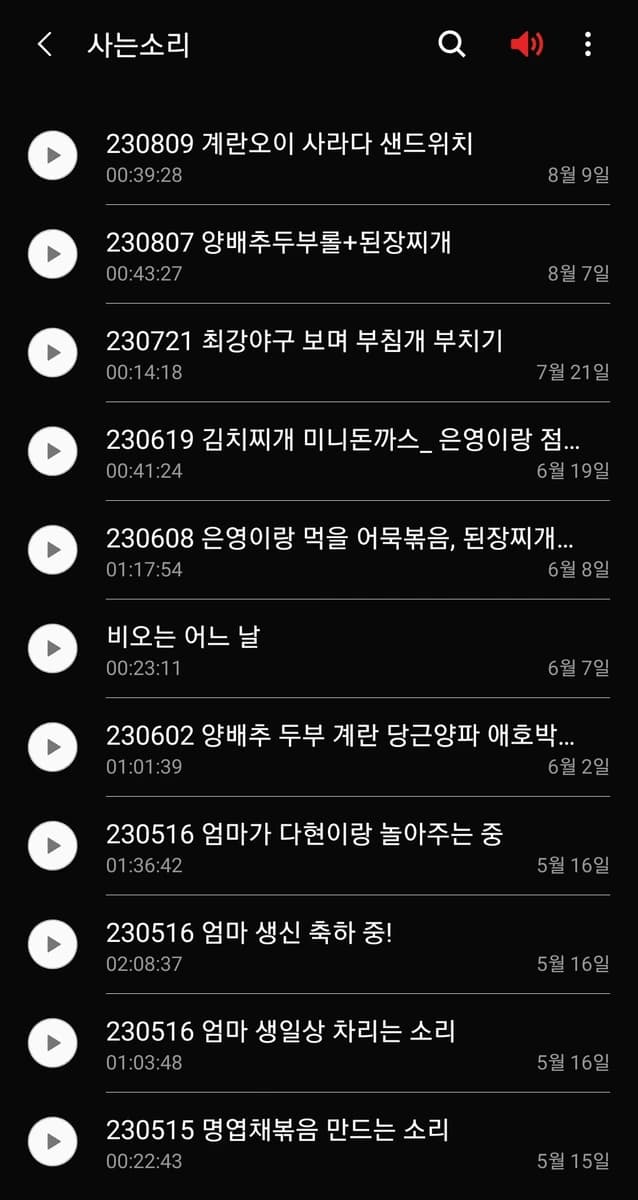Screen dimensions: 638x1200
Task: Open the search magnifier icon
Action: coord(452,44)
